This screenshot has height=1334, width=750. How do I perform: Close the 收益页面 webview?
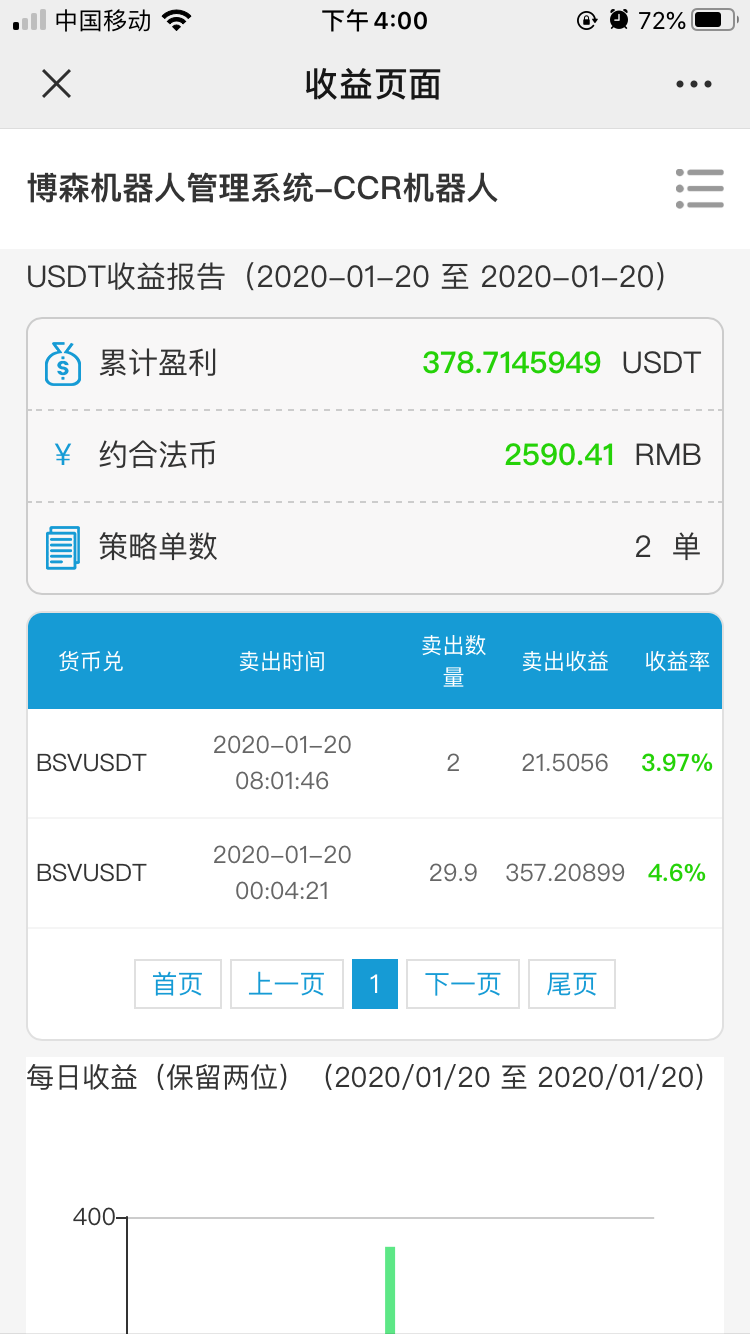pyautogui.click(x=57, y=84)
